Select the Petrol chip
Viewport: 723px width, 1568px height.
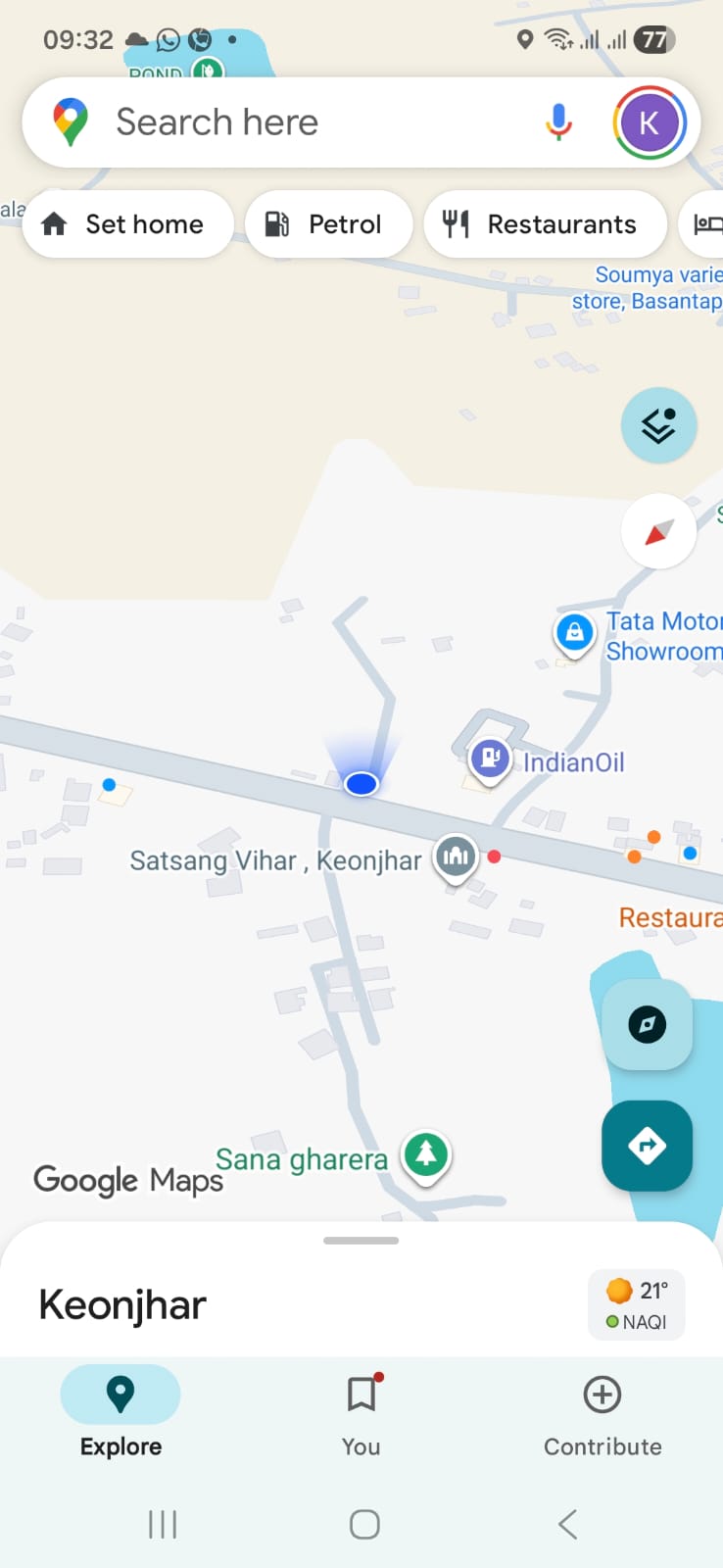point(328,224)
